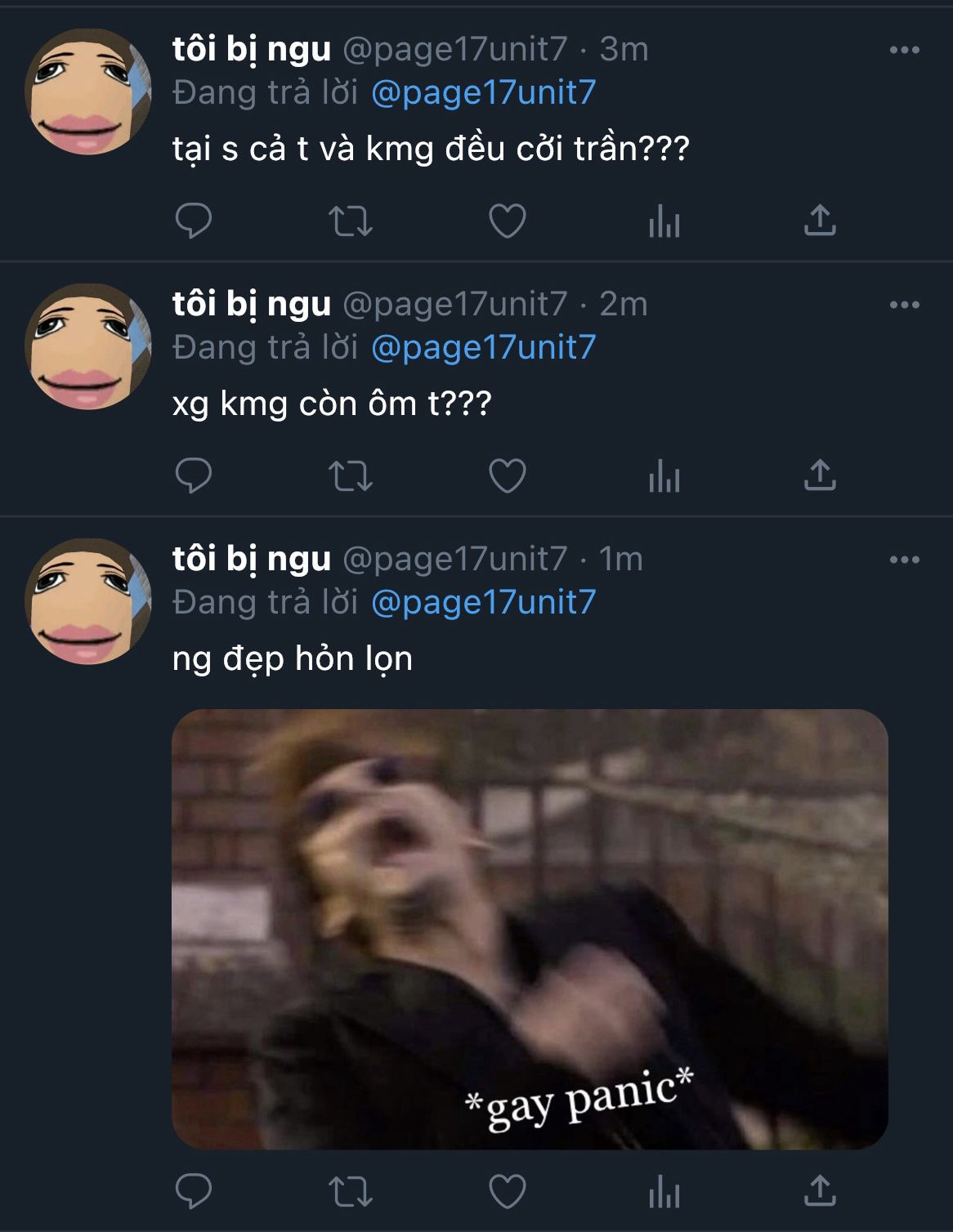Share the tweet posted 1m ago
Image resolution: width=953 pixels, height=1232 pixels.
coord(820,1190)
